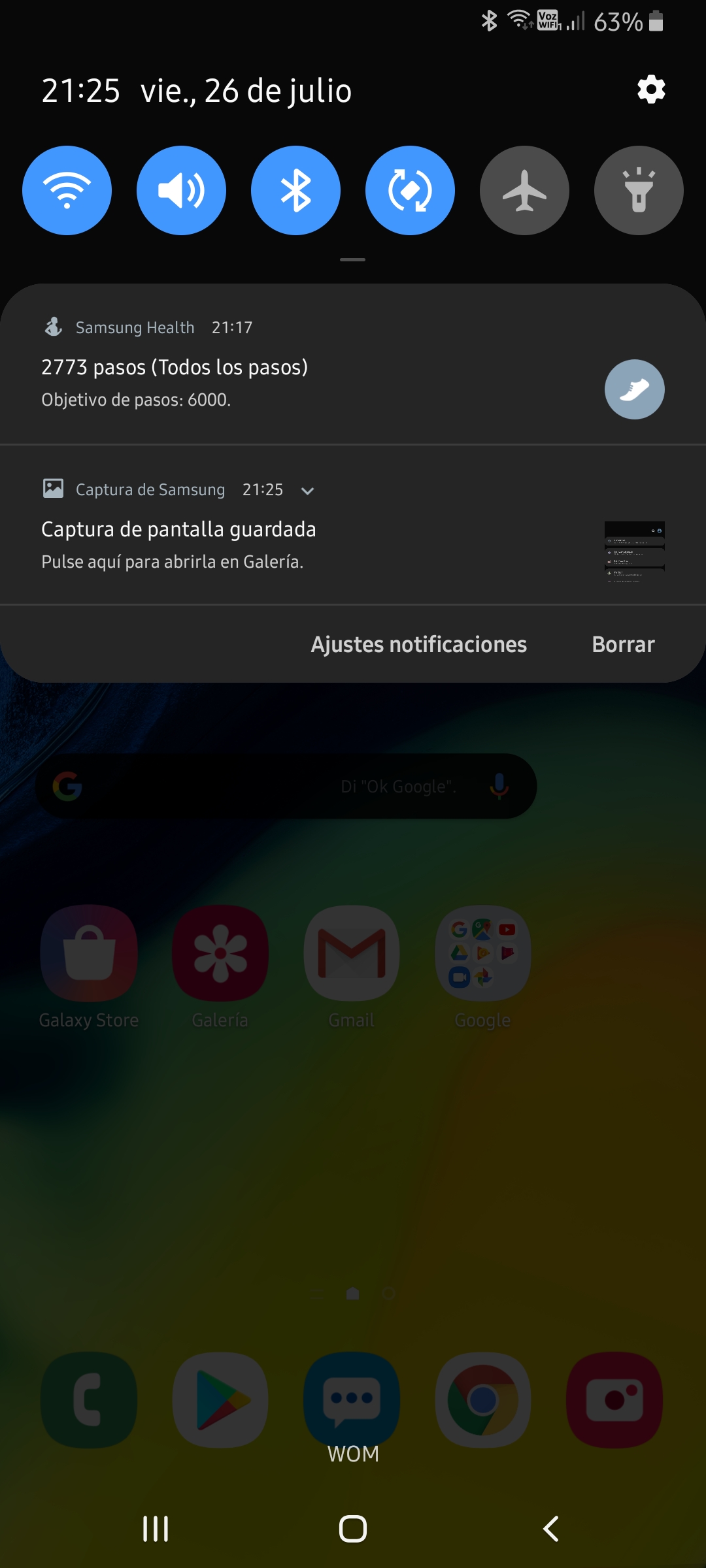Expand the Captura de Samsung notification
The image size is (706, 1568).
[307, 491]
